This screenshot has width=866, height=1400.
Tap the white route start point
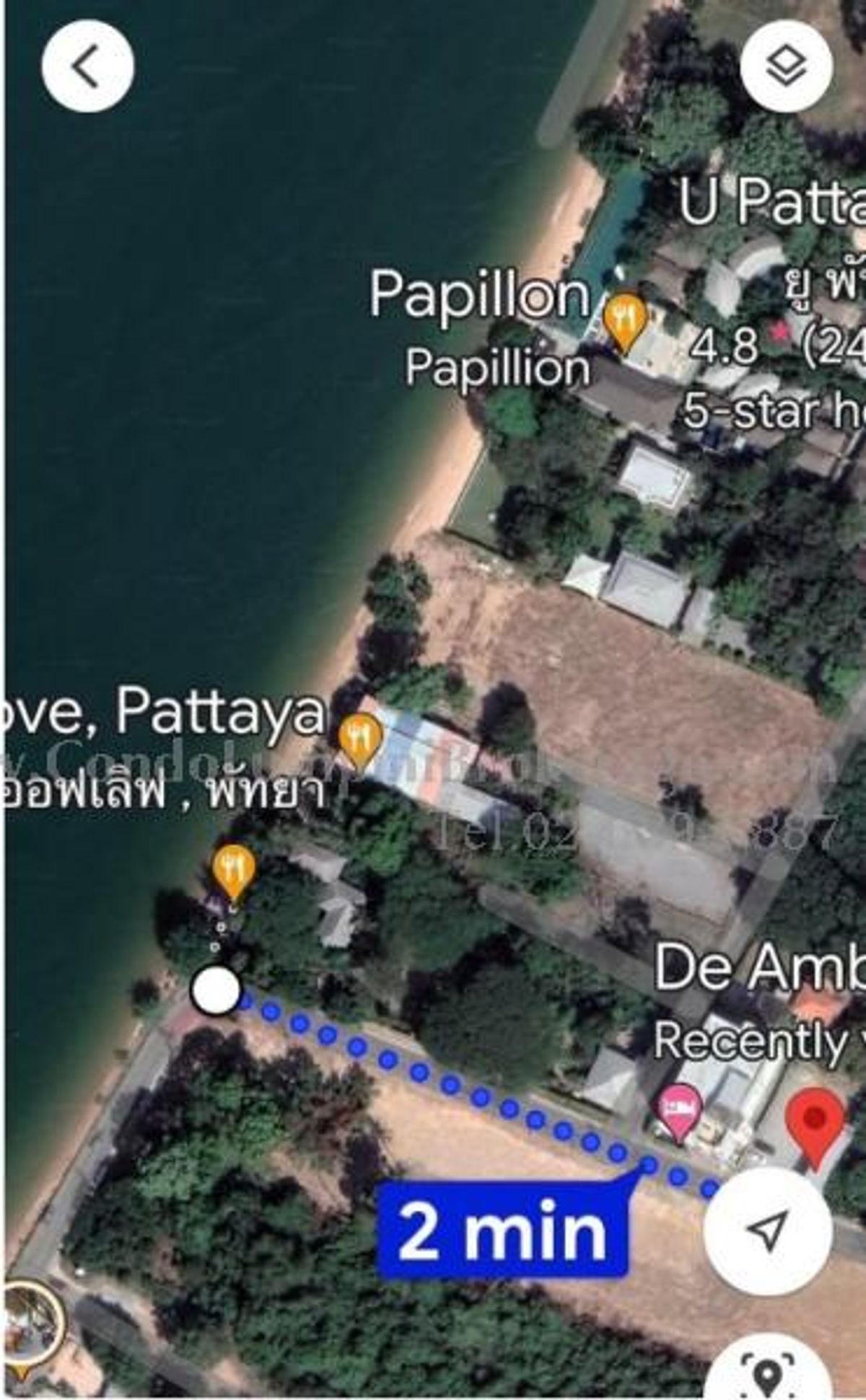215,991
